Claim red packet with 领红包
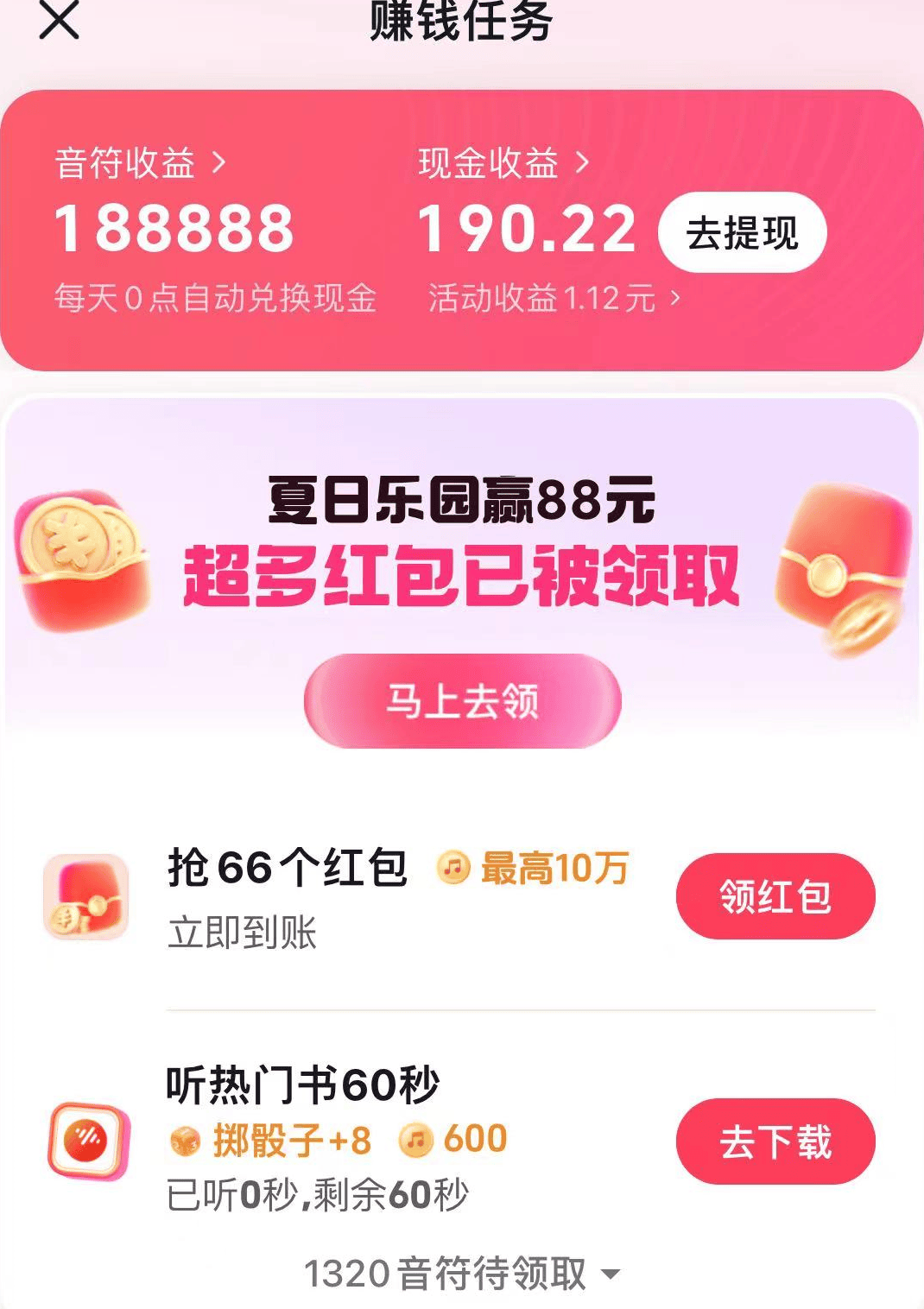924x1309 pixels. coord(775,896)
